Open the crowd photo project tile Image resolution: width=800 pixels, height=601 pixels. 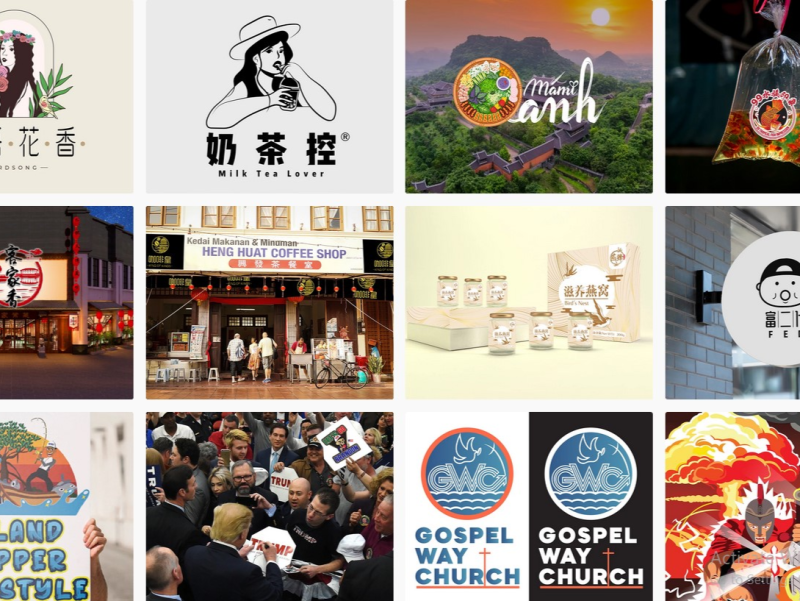269,506
